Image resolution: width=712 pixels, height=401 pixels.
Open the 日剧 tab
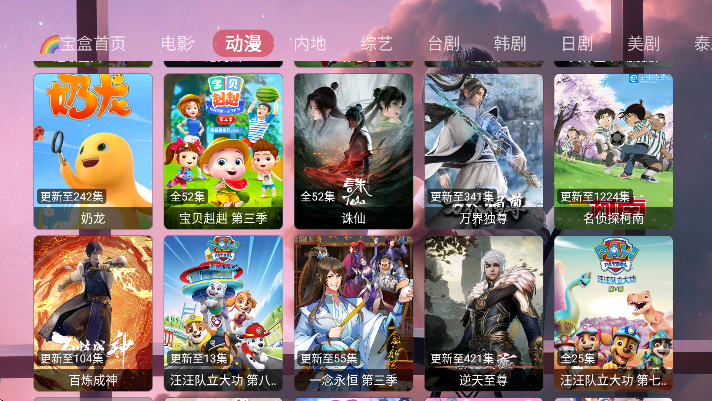coord(577,44)
